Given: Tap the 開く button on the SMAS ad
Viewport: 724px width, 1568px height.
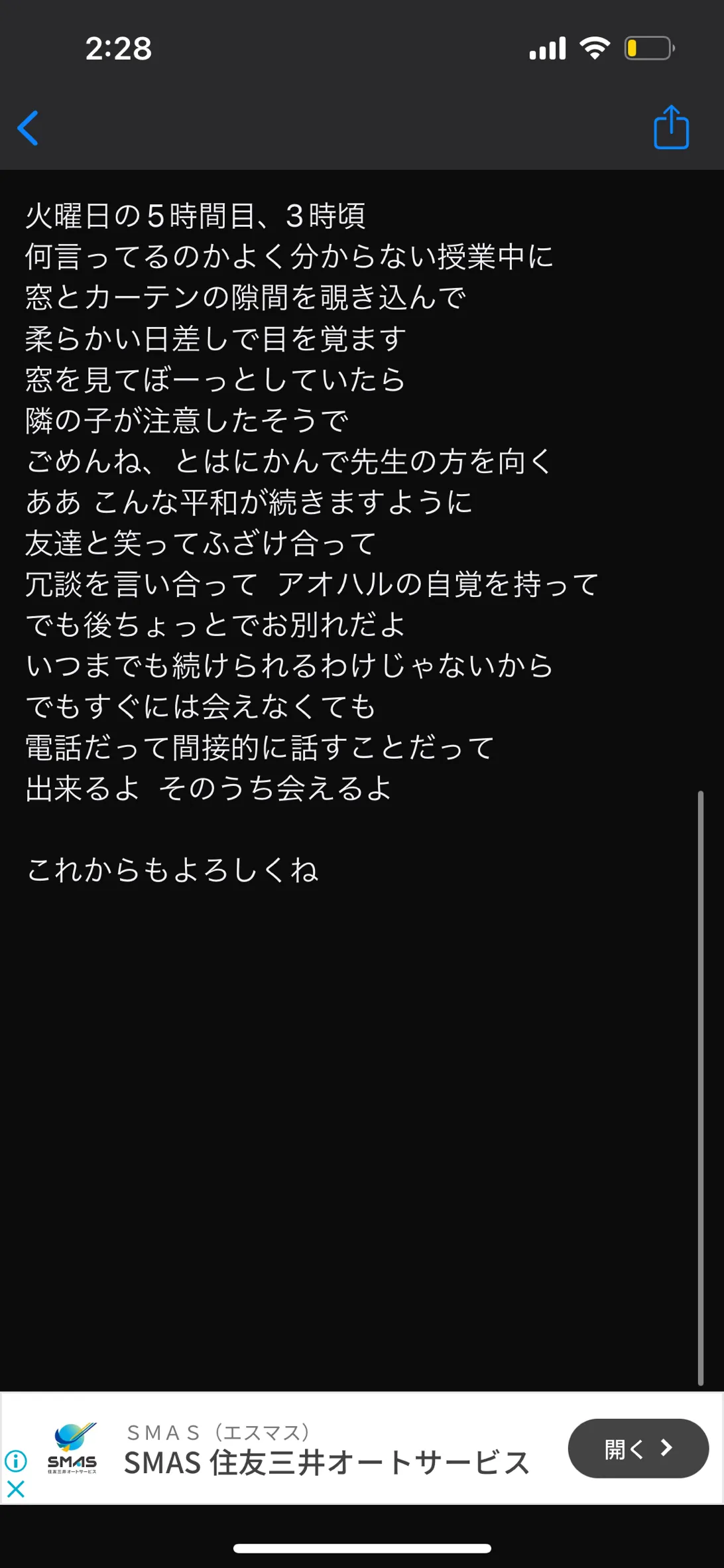Looking at the screenshot, I should point(638,1448).
